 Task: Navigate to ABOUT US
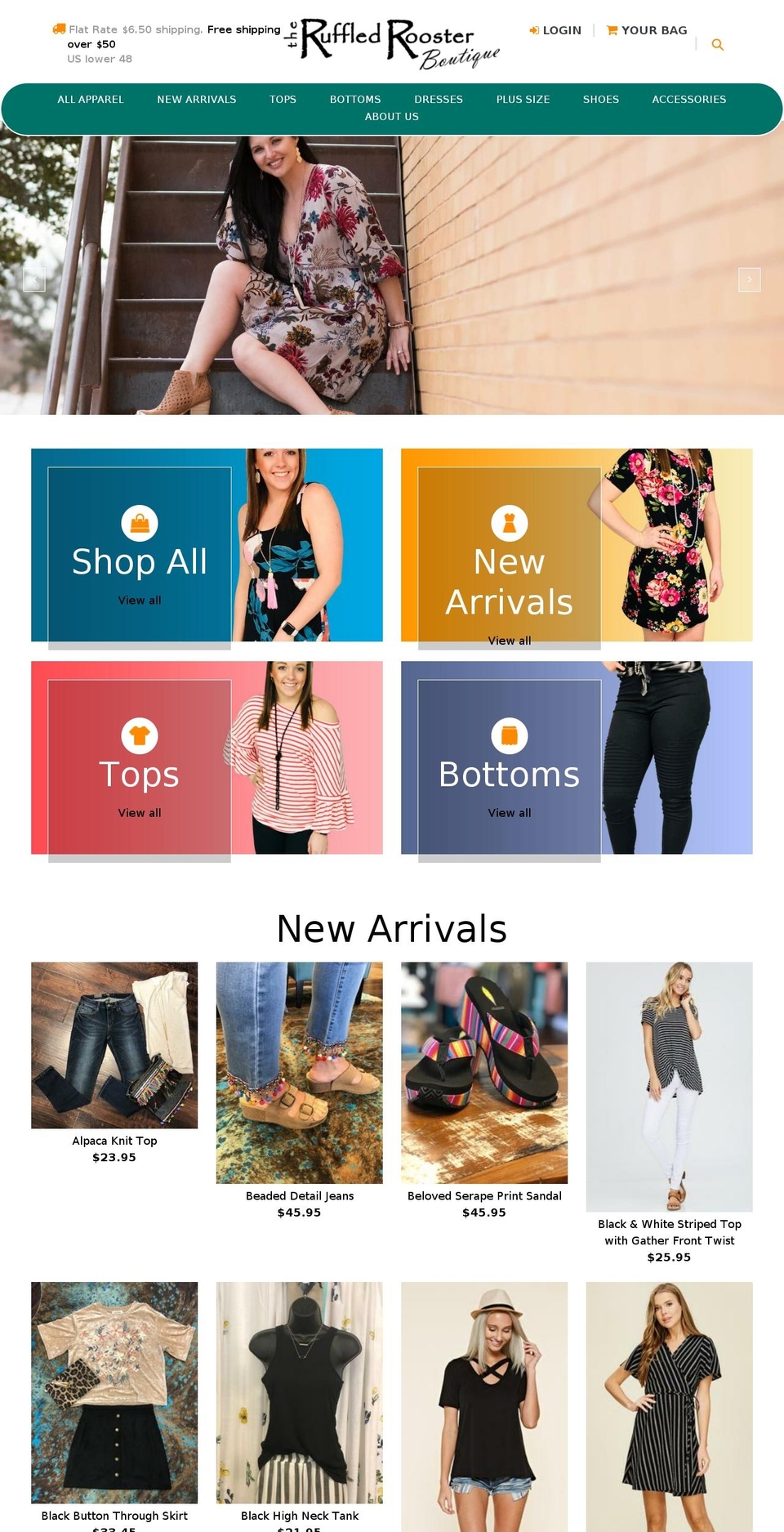click(392, 116)
